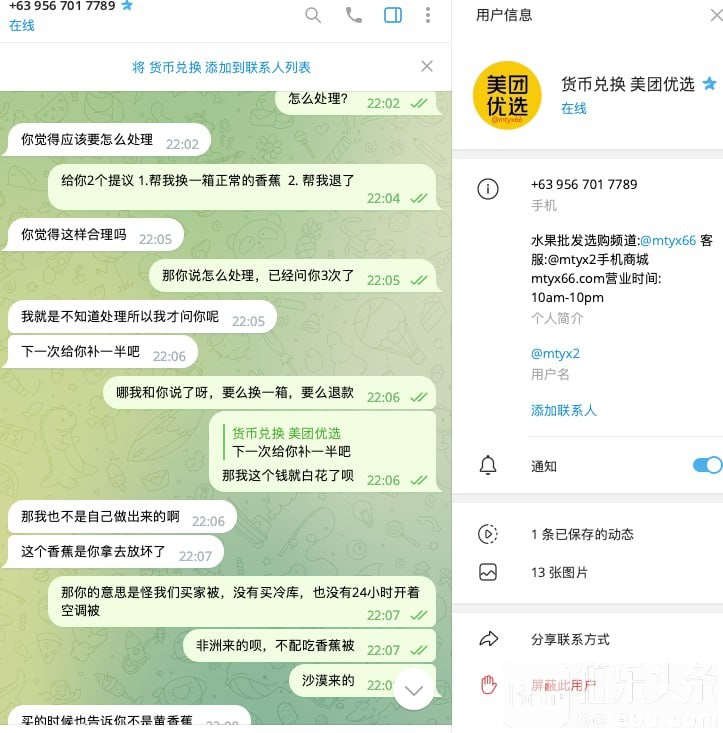Tap the @mtyx2 username link
The image size is (723, 733).
click(555, 353)
